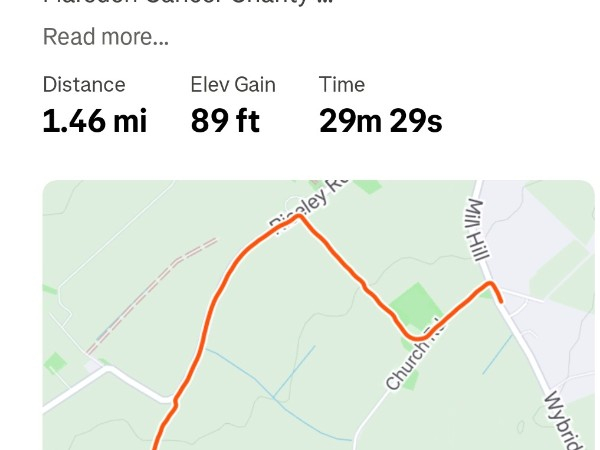Expand the description with Read more
Image resolution: width=600 pixels, height=450 pixels.
coord(105,38)
